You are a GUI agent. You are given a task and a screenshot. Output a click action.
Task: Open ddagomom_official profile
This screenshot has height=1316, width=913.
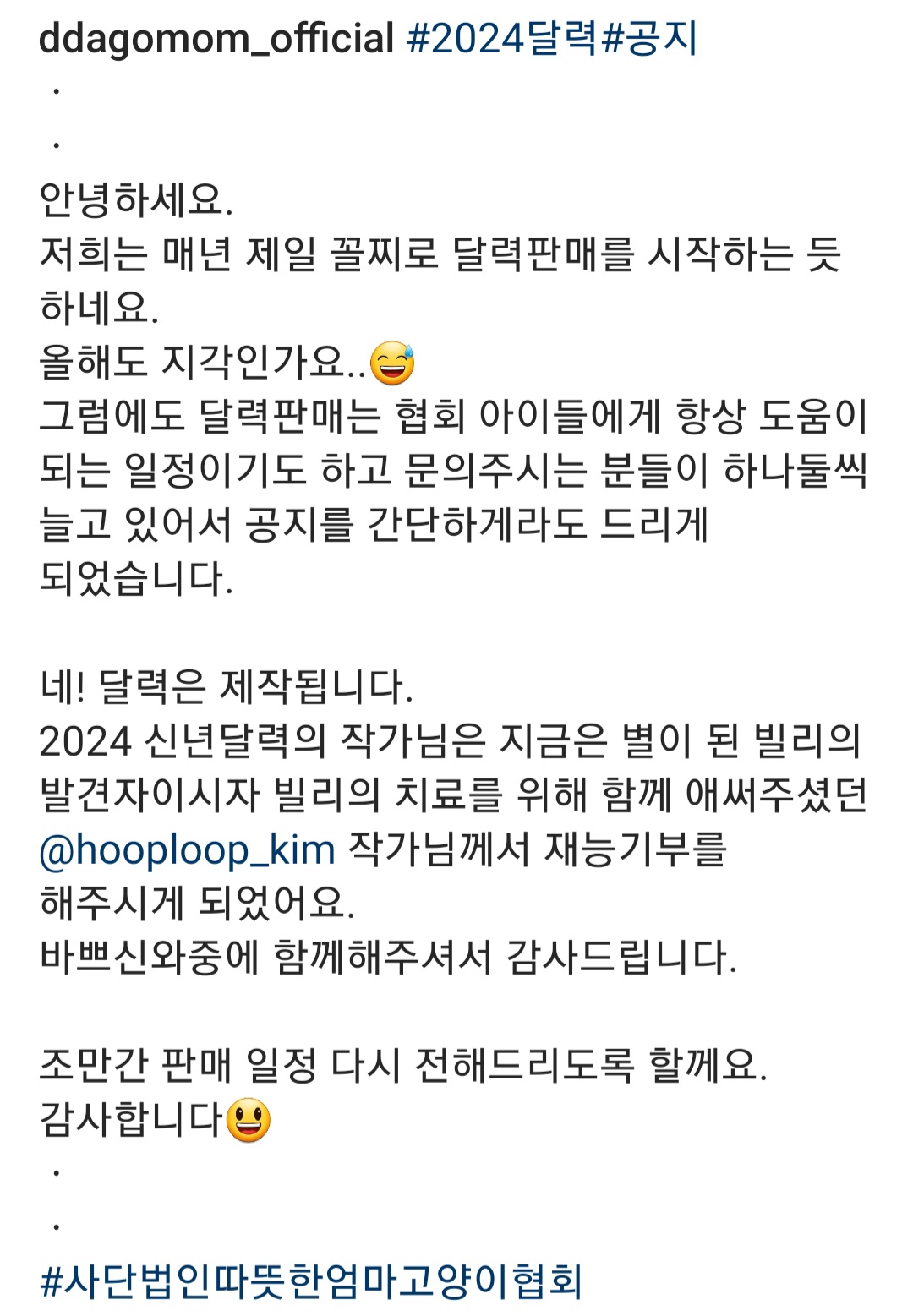216,39
